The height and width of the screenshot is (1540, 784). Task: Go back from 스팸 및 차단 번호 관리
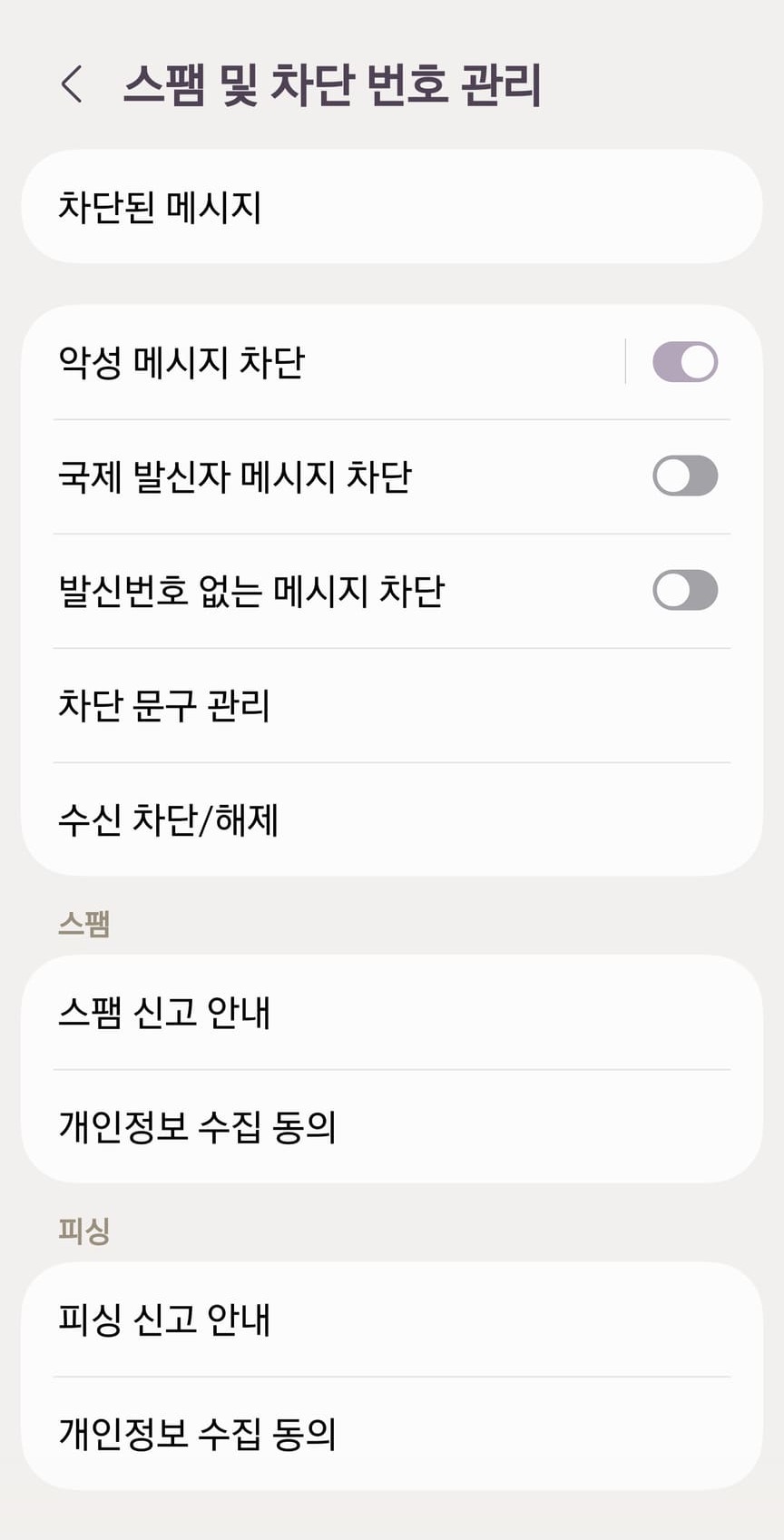[x=72, y=84]
